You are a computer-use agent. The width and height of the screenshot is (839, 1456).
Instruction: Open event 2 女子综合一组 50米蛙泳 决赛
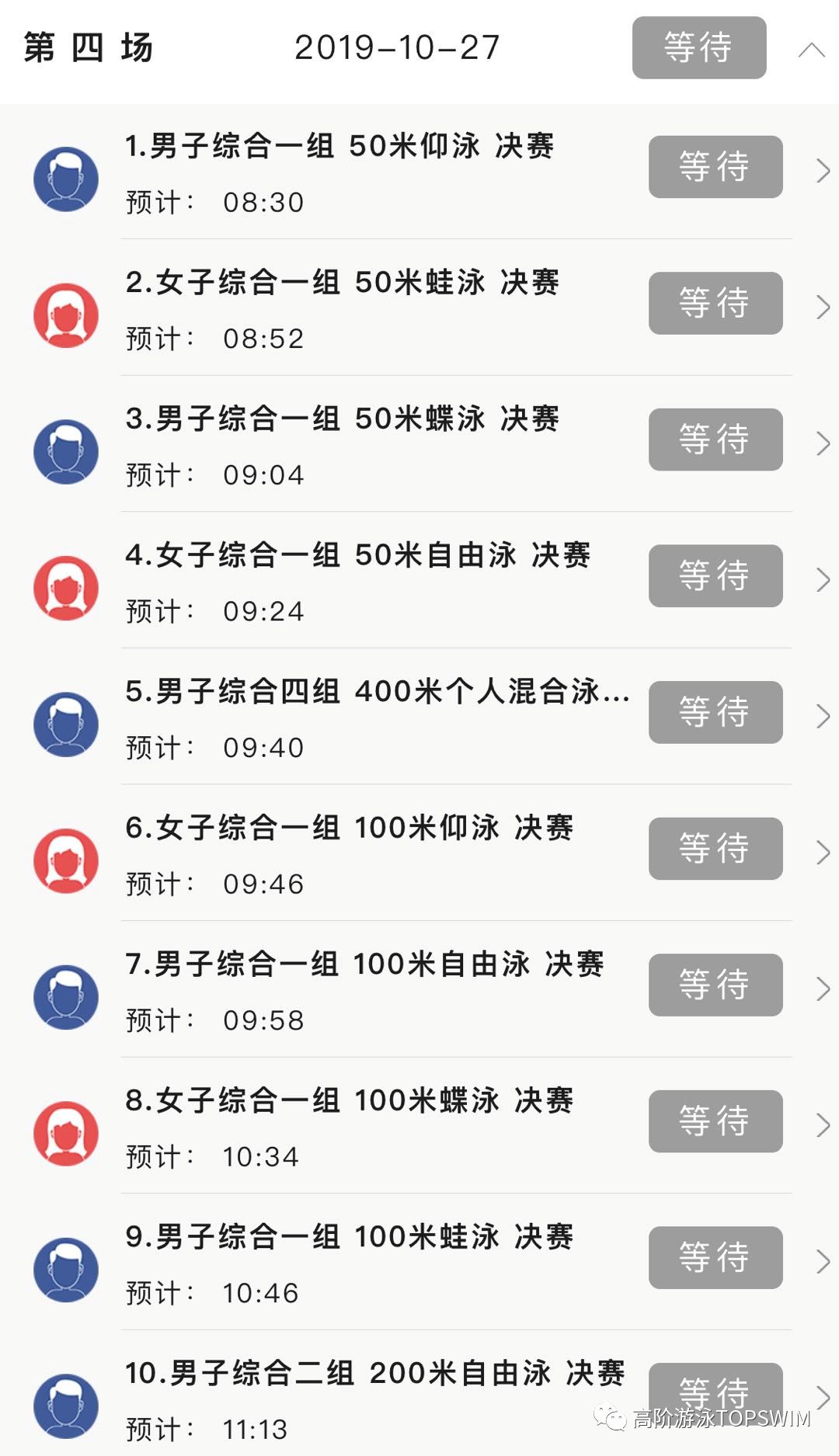point(342,283)
